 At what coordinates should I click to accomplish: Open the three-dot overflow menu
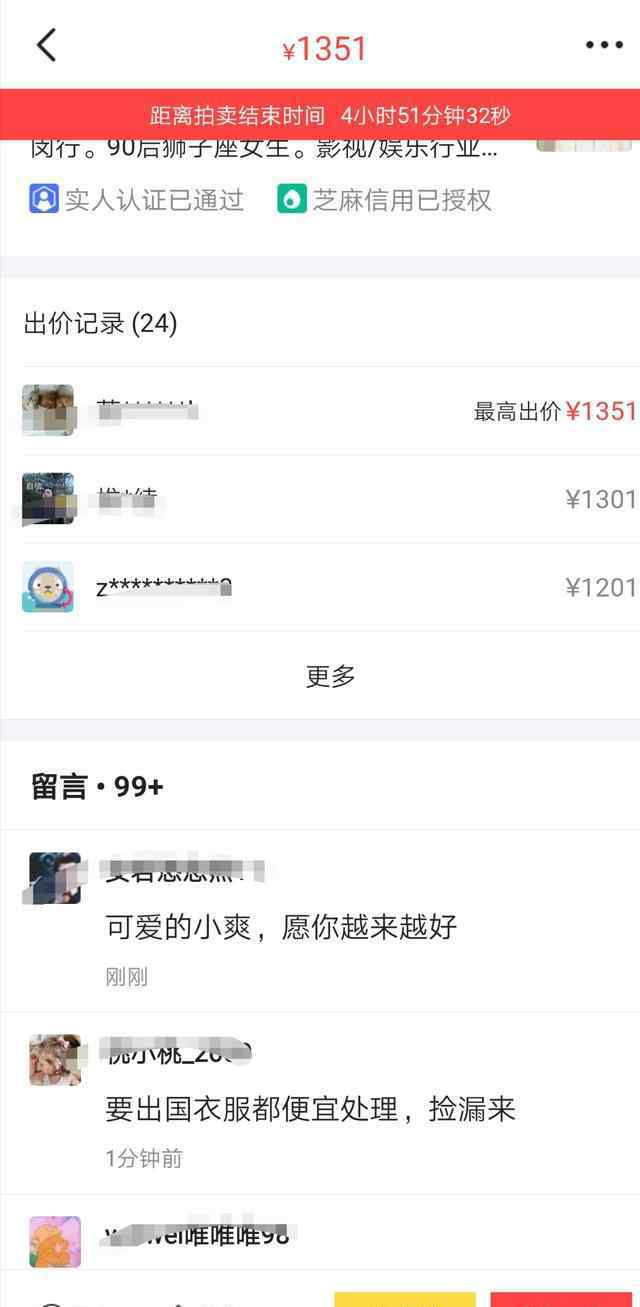click(604, 46)
